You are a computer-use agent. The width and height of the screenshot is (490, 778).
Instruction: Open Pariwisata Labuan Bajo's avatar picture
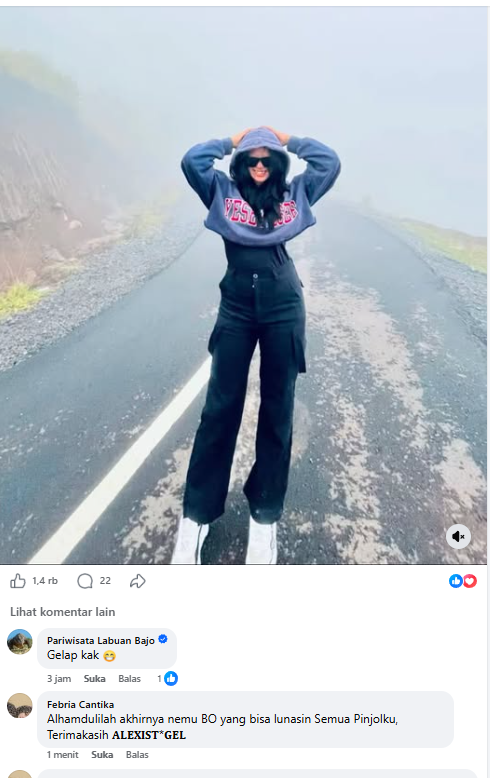tap(20, 642)
